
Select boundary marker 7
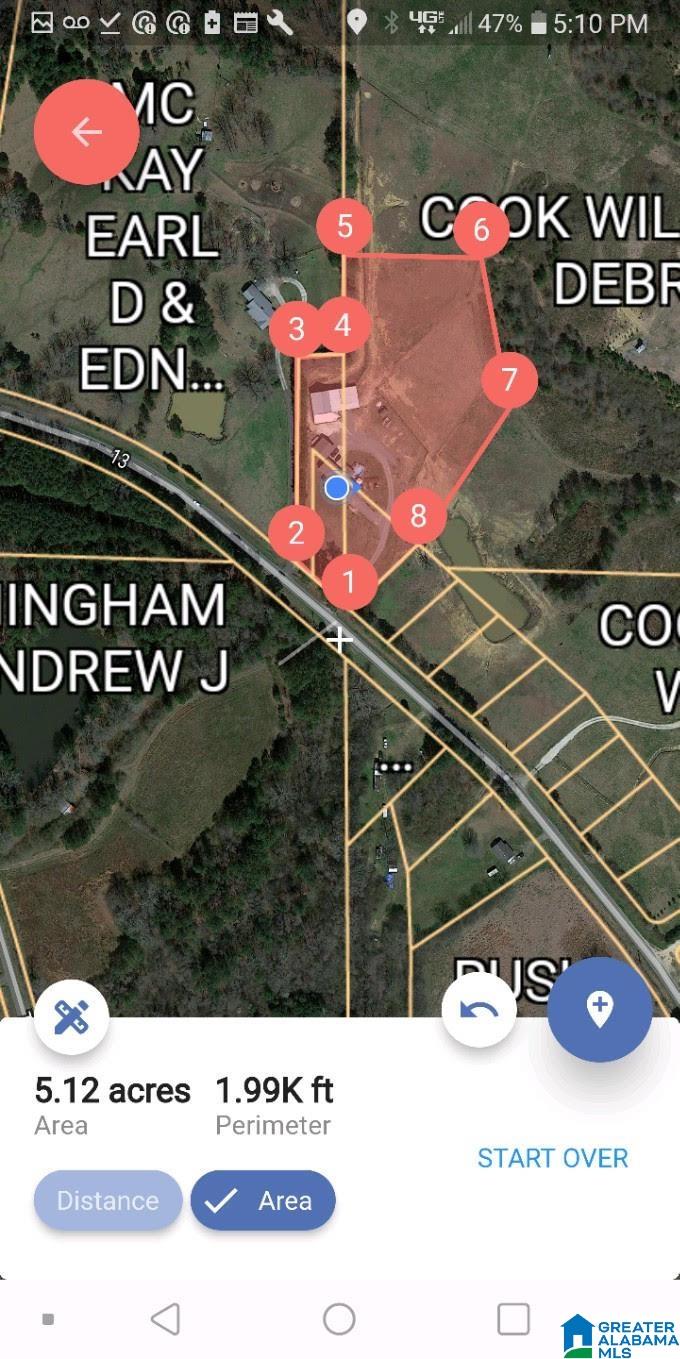tap(509, 380)
